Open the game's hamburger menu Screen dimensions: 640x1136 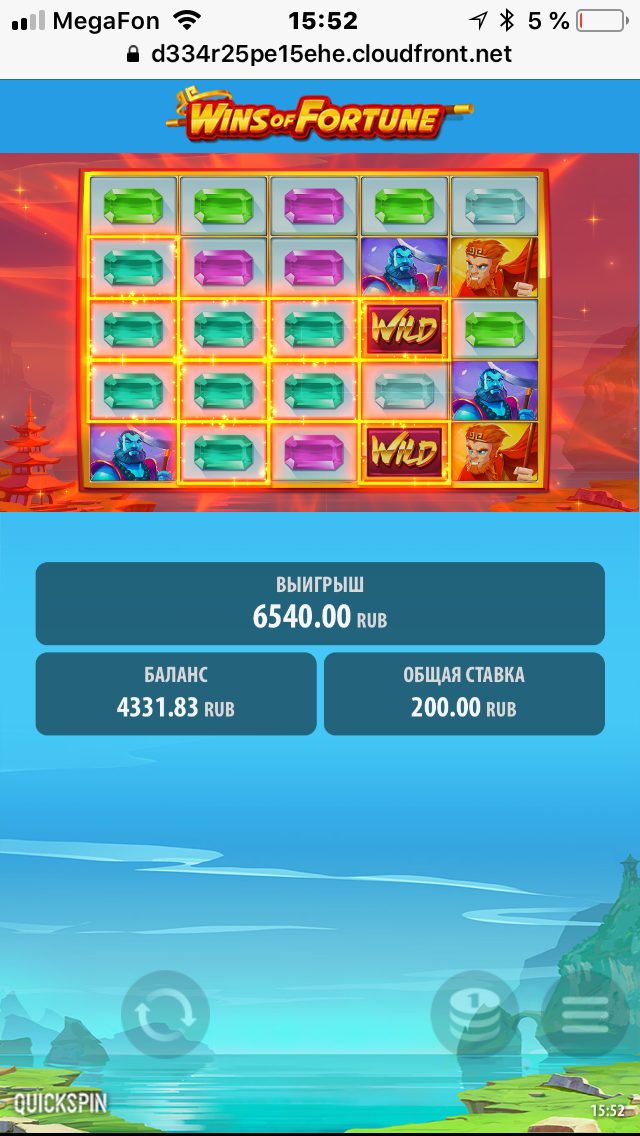click(585, 1014)
